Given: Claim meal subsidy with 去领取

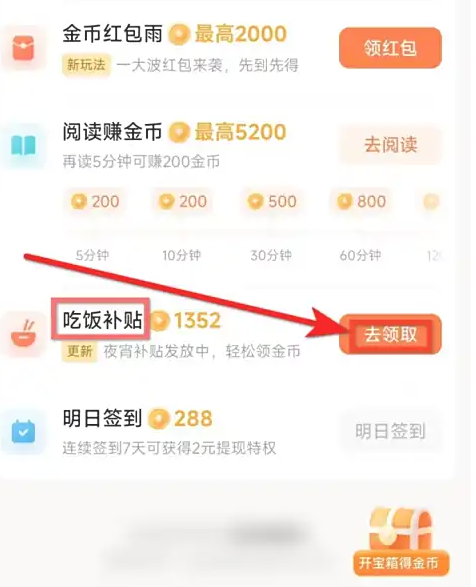Looking at the screenshot, I should 390,334.
